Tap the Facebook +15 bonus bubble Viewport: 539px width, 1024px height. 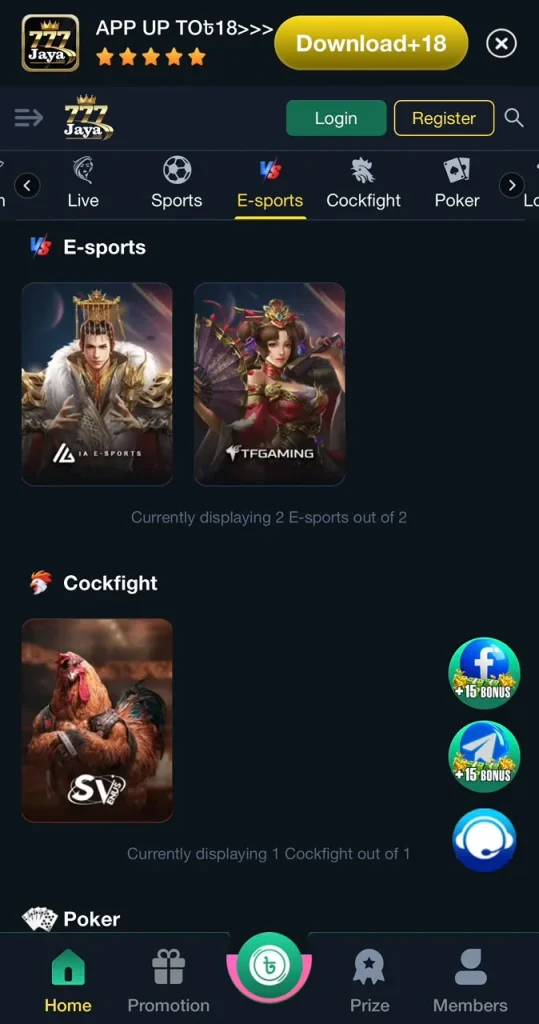[484, 673]
